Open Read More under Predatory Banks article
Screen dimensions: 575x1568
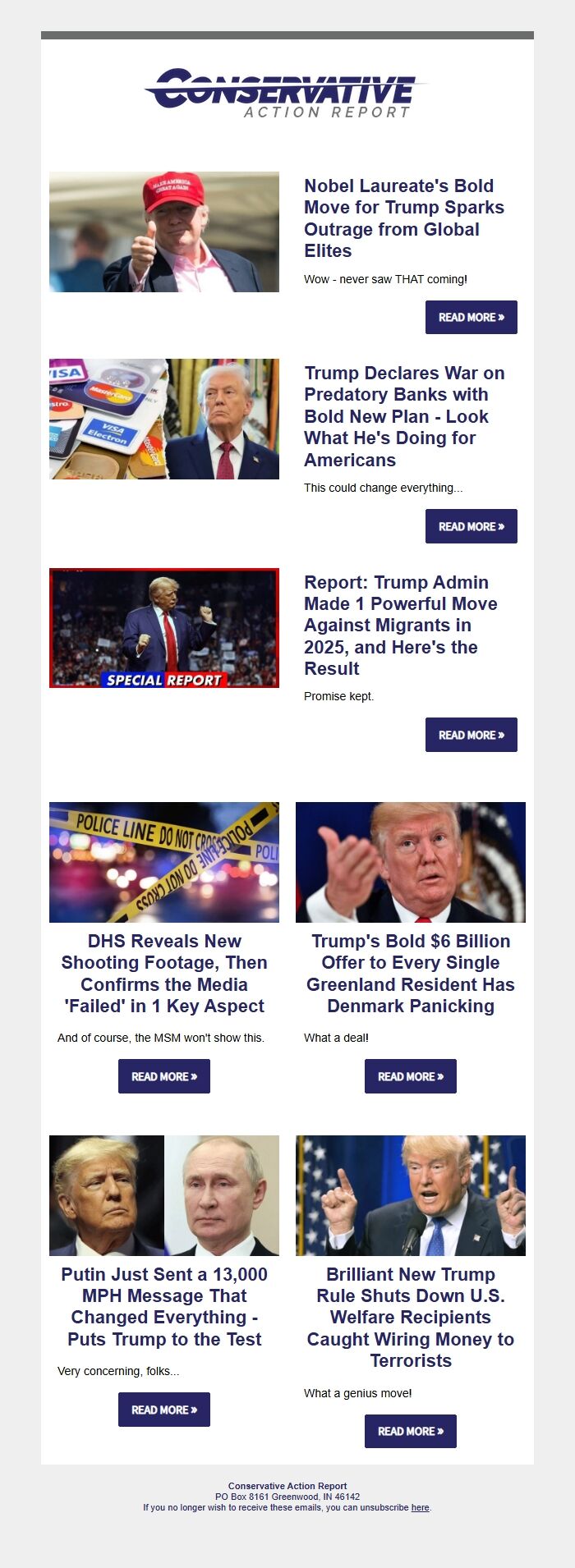(x=471, y=526)
